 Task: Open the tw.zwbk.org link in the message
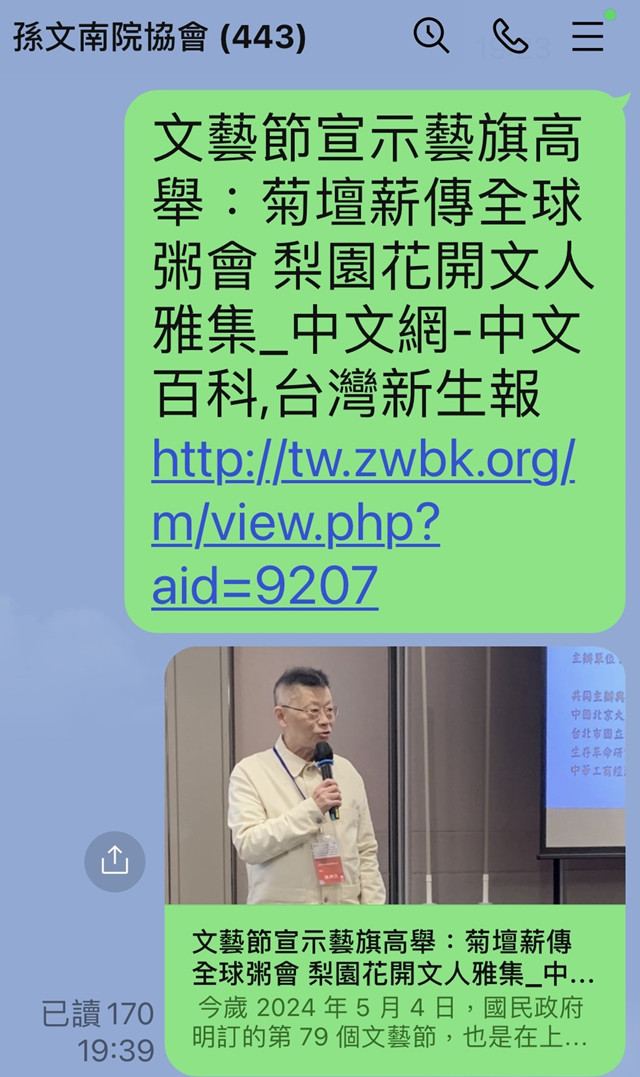click(362, 522)
